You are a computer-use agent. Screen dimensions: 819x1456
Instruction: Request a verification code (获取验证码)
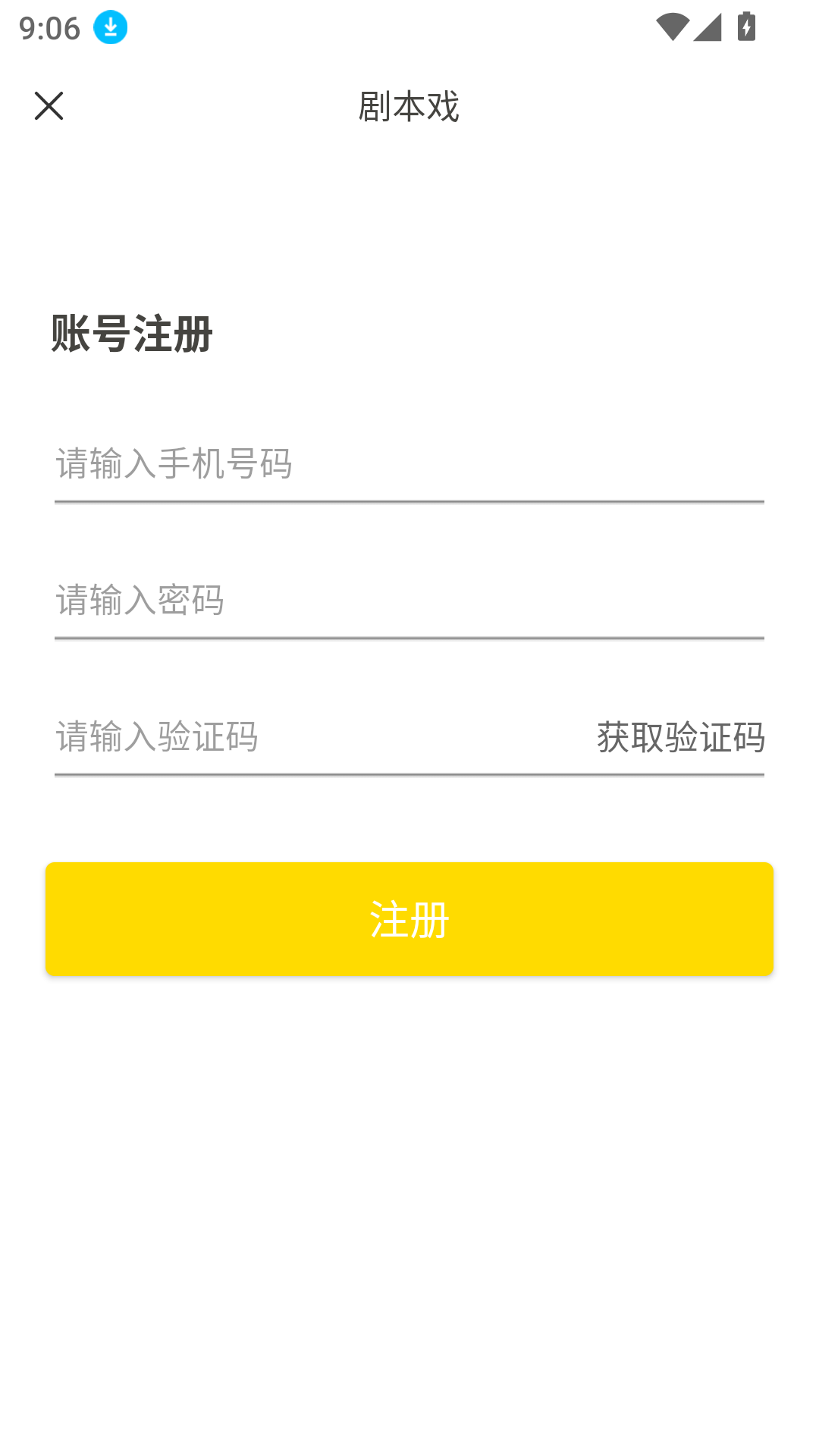click(x=680, y=737)
